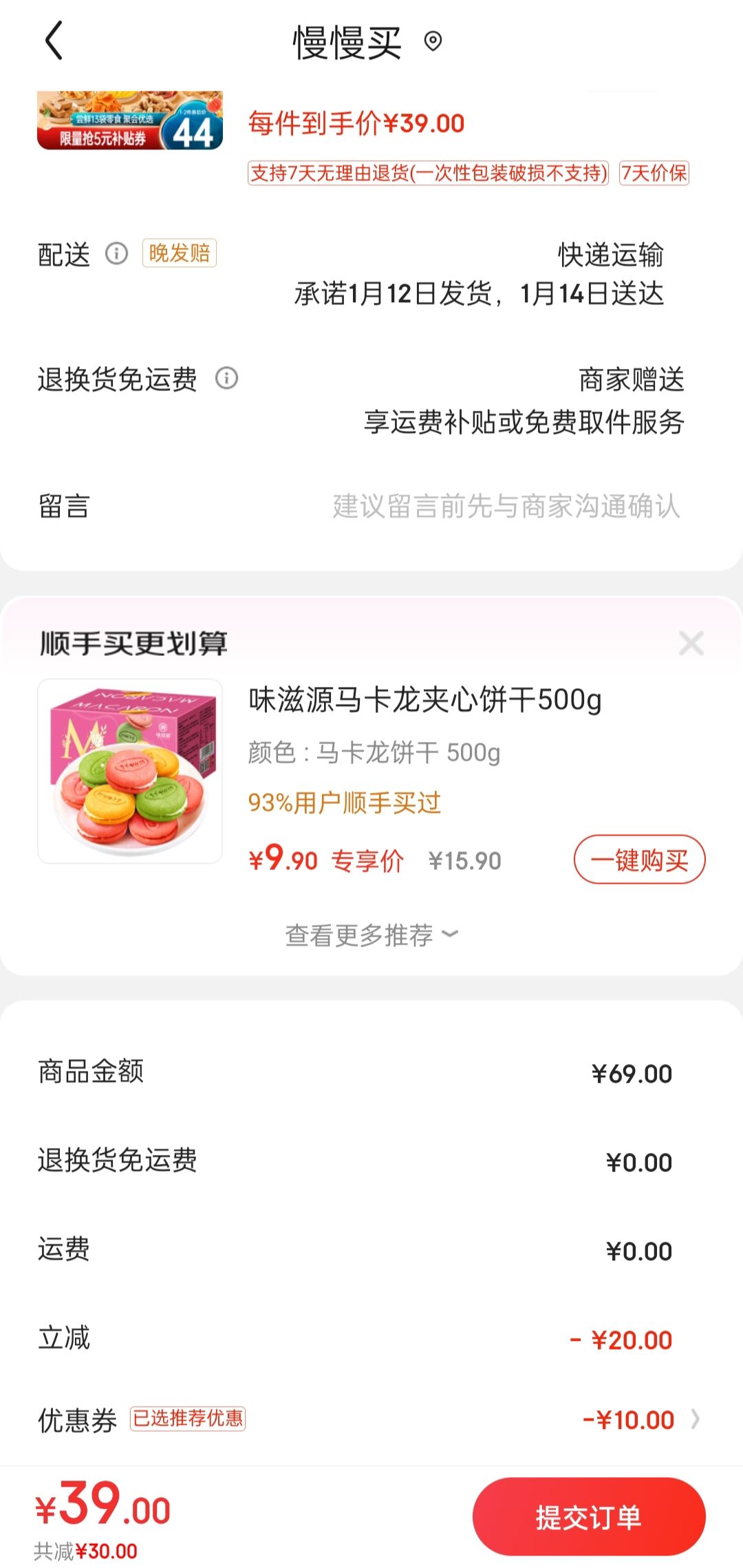Go back using the top-left arrow
The width and height of the screenshot is (743, 1568).
54,41
